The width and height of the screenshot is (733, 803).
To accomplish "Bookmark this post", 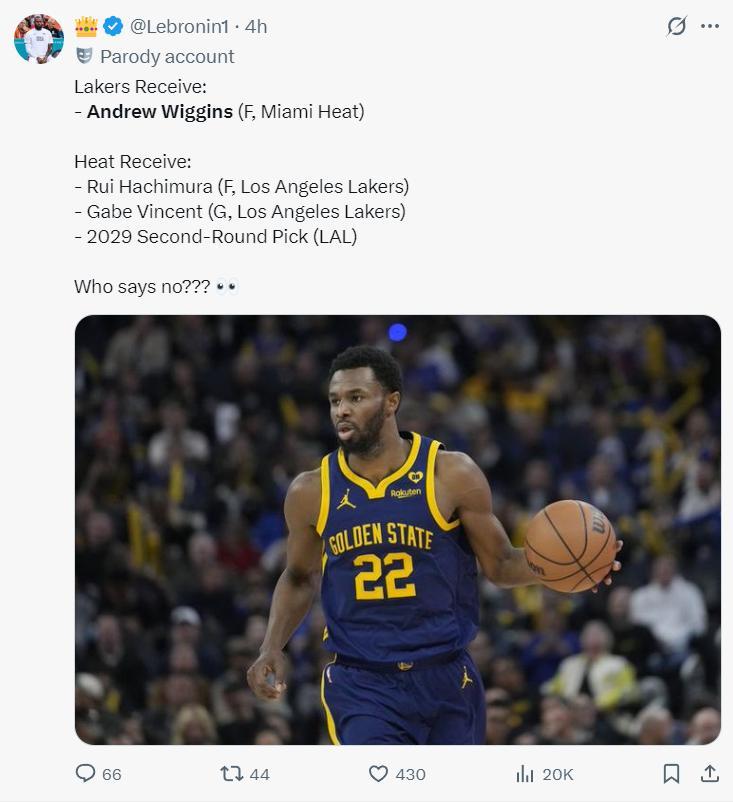I will point(672,773).
